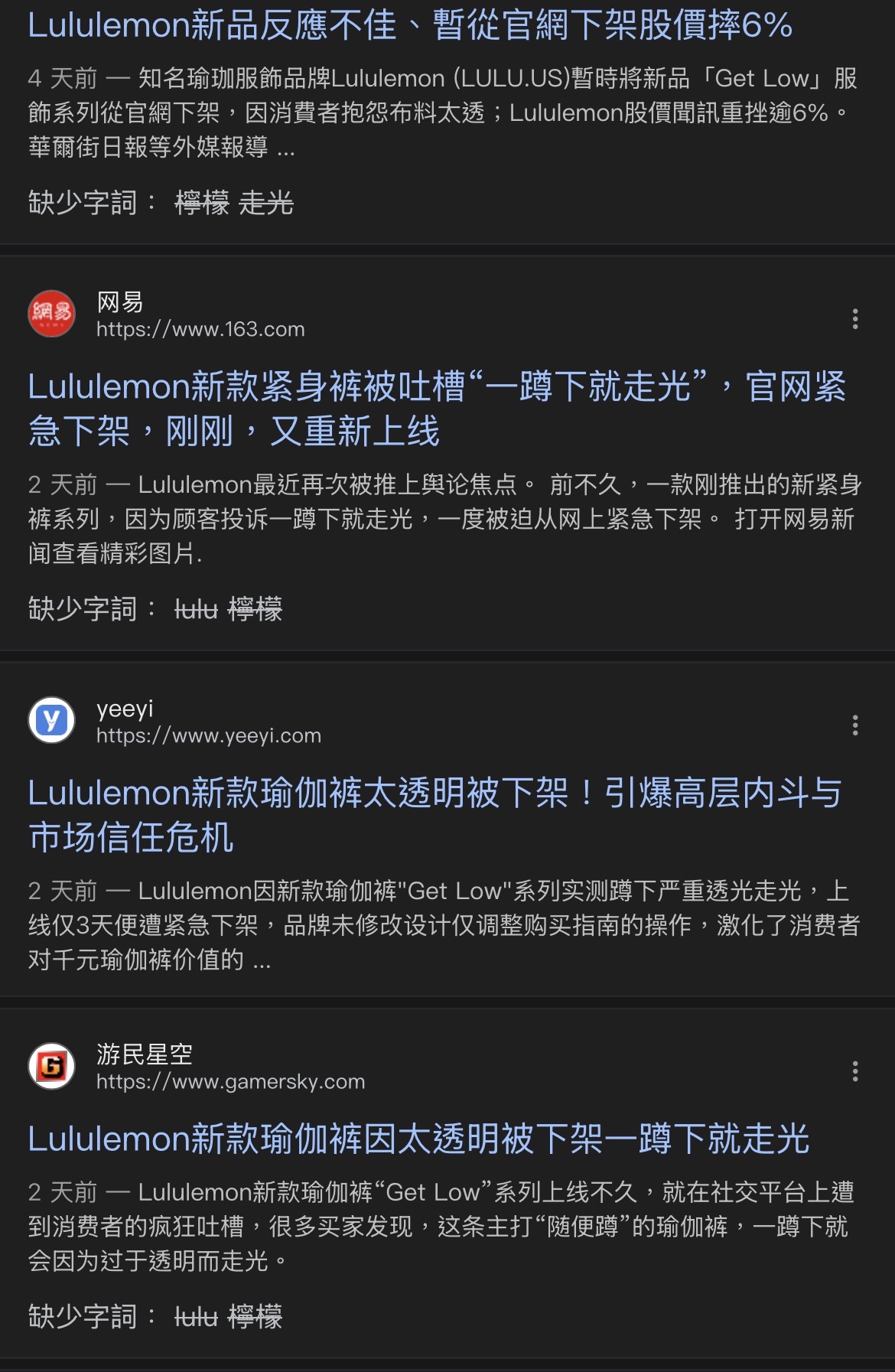Click the www.163.com URL text
Image resolution: width=895 pixels, height=1372 pixels.
tap(199, 331)
